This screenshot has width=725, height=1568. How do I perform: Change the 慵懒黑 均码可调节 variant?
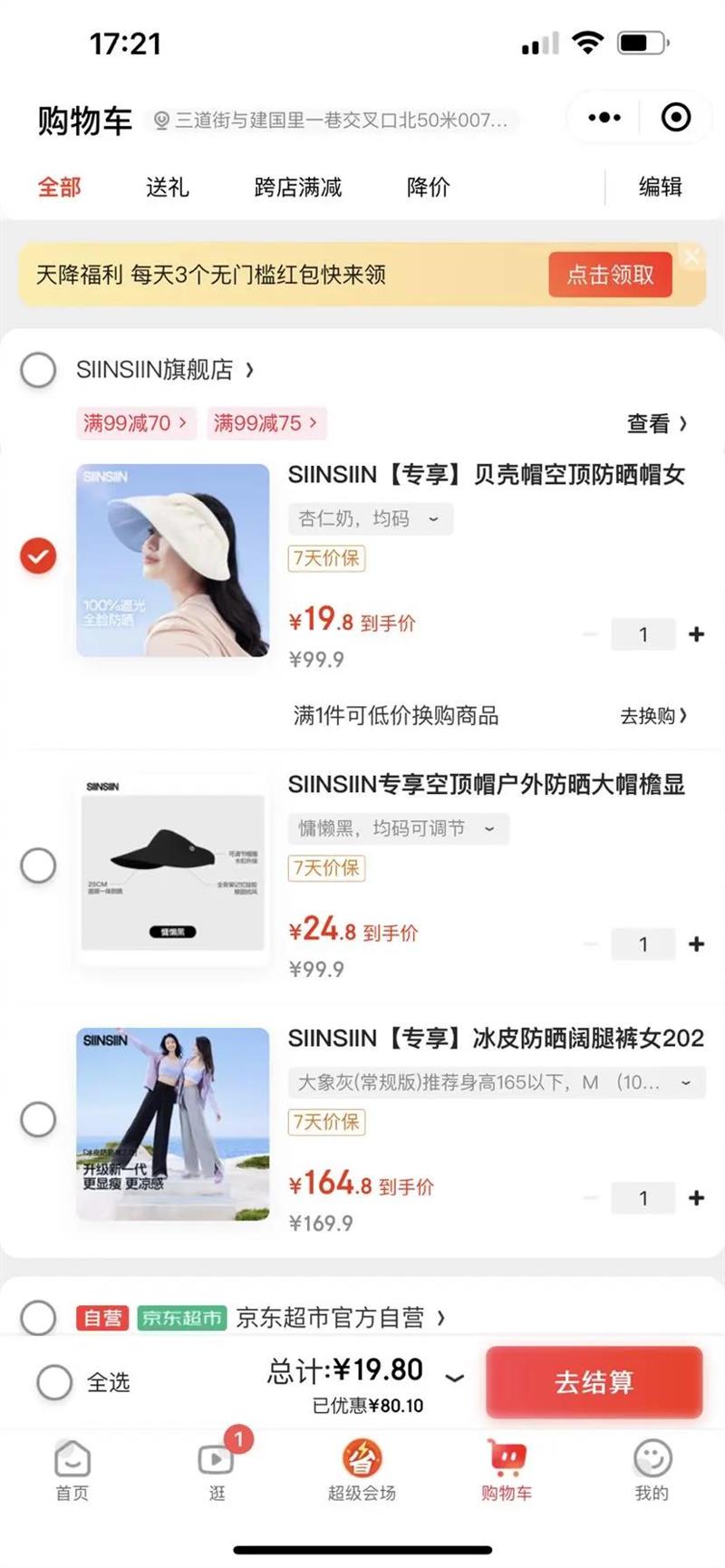click(x=398, y=828)
